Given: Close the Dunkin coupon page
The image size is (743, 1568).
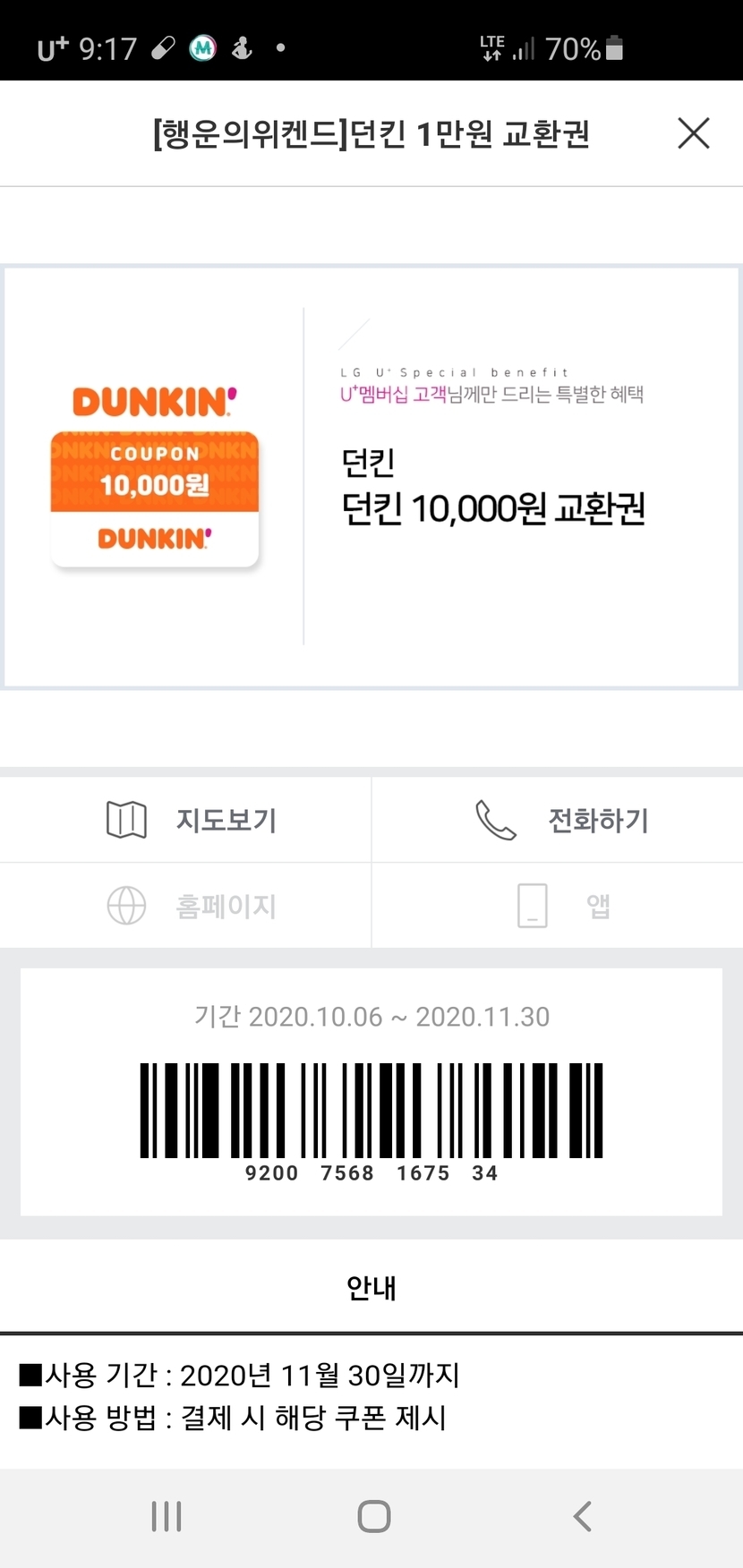Looking at the screenshot, I should 693,133.
